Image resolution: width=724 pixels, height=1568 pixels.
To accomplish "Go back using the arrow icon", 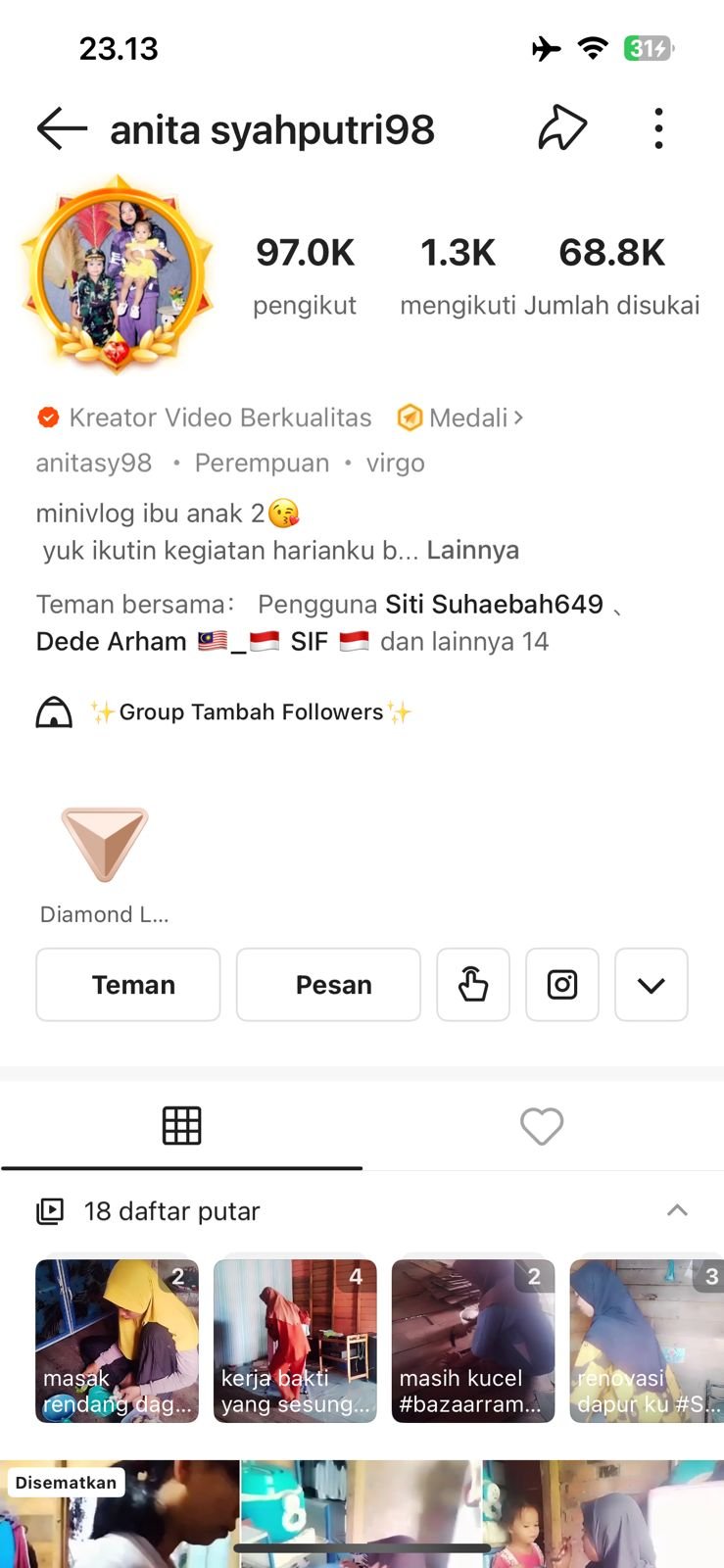I will [x=62, y=129].
